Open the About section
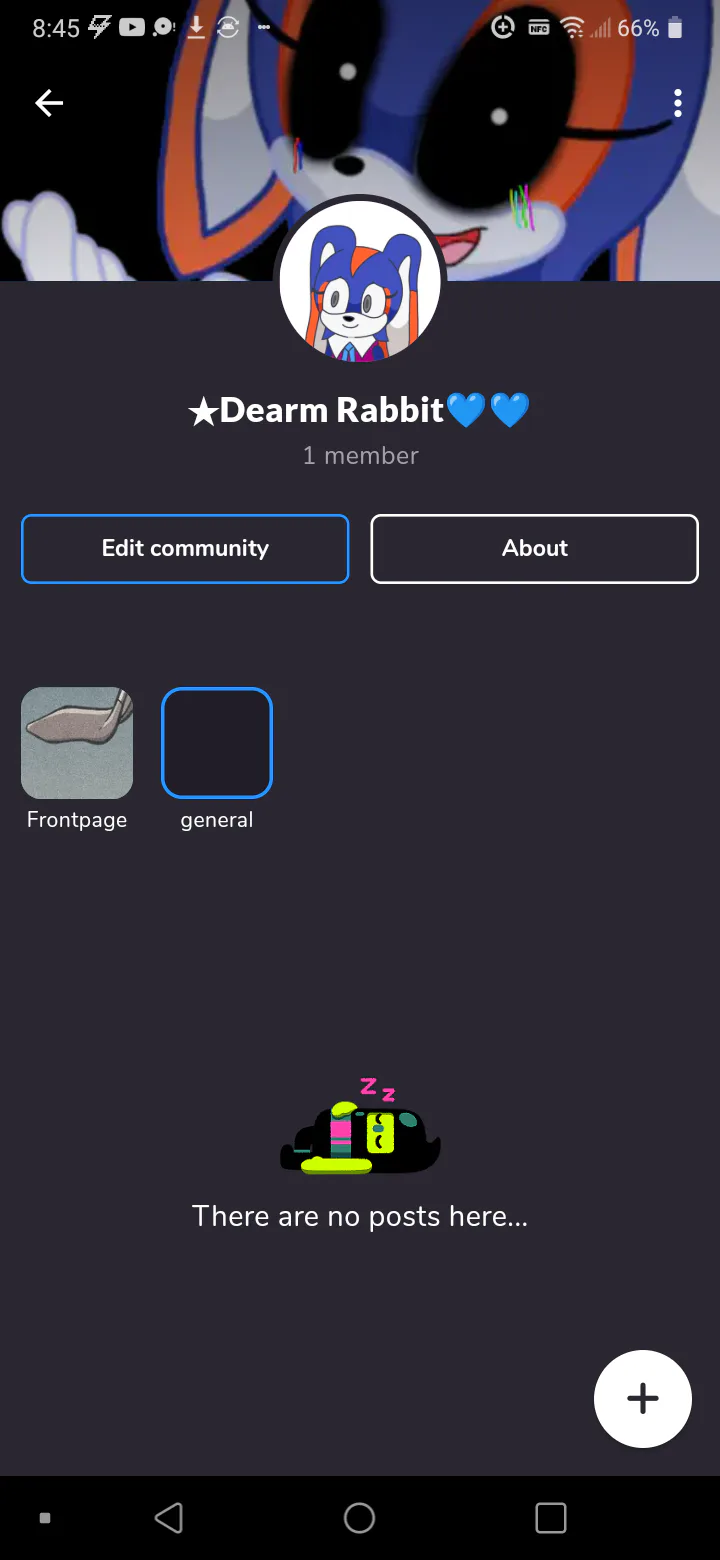Screen dimensions: 720x1560 click(534, 548)
